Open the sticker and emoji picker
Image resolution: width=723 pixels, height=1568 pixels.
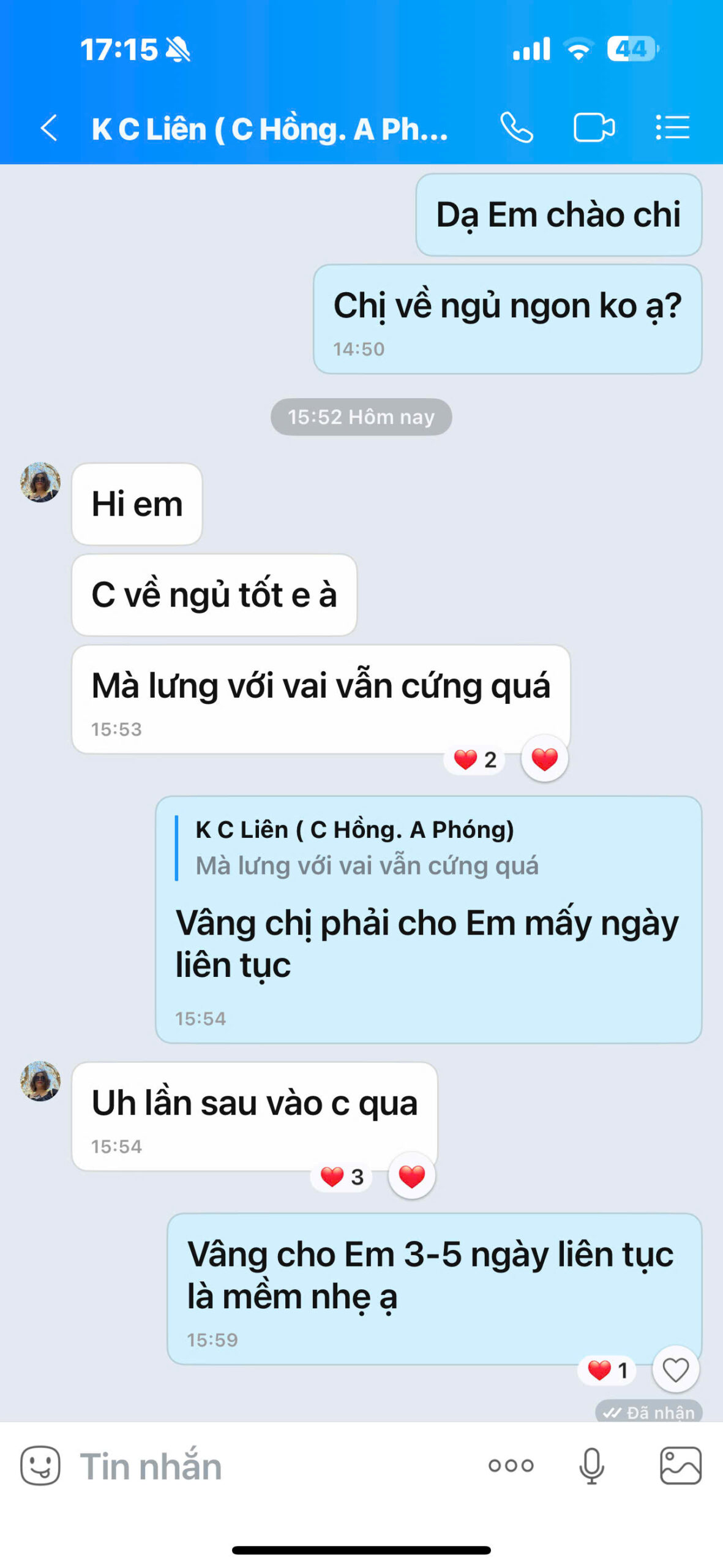coord(40,1466)
